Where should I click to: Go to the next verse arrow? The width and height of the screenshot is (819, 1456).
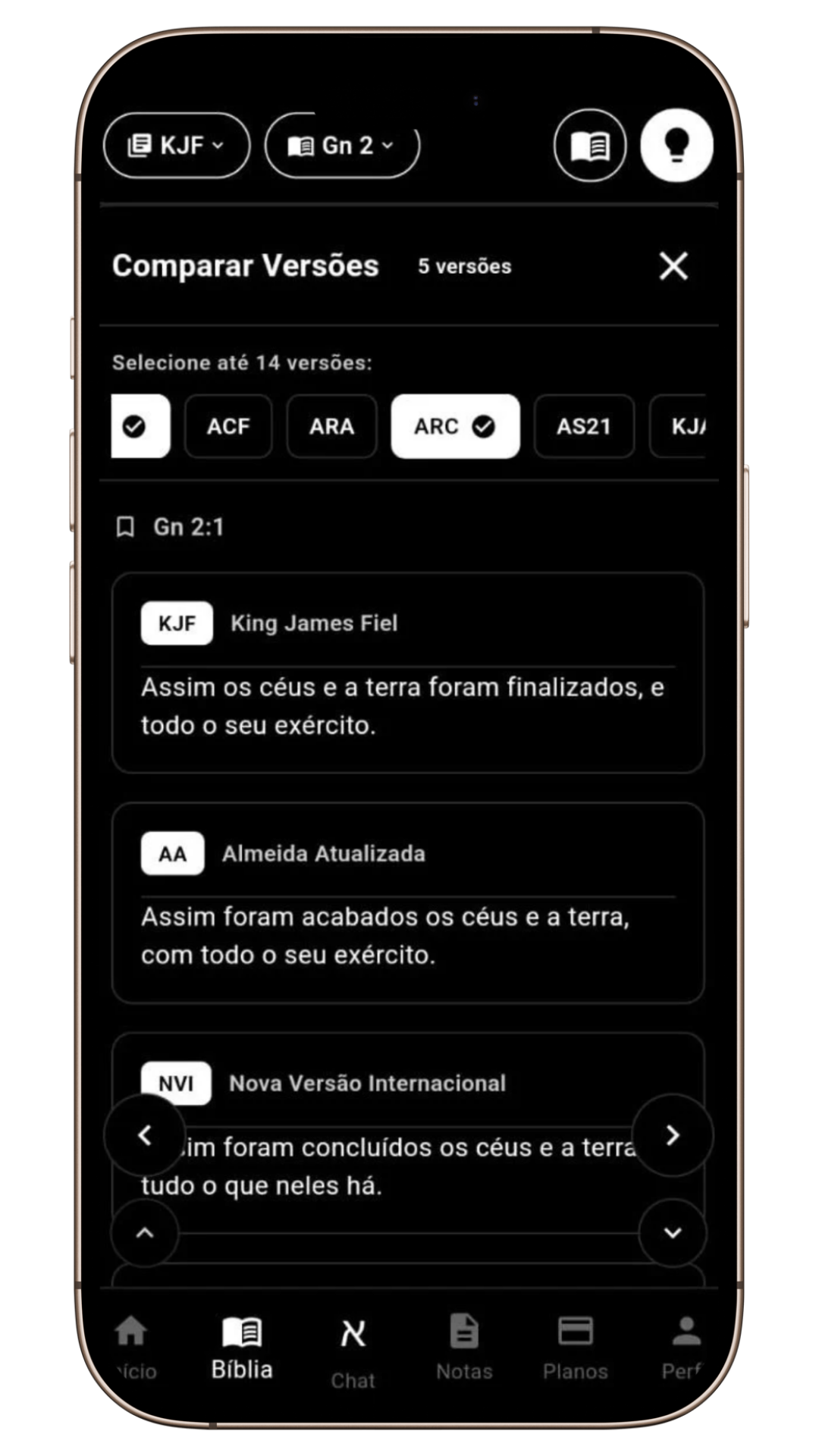click(673, 1135)
